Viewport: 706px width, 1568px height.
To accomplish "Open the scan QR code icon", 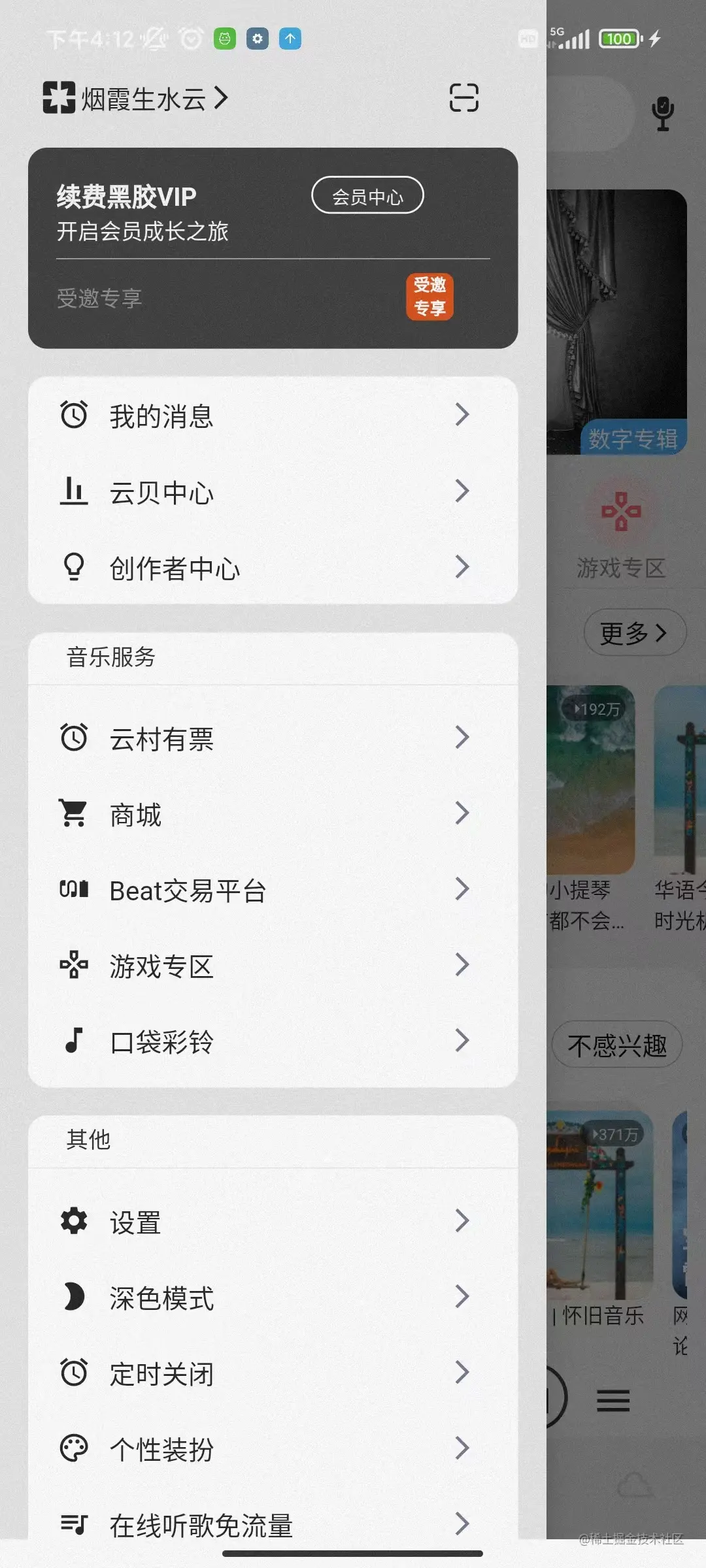I will coord(463,98).
